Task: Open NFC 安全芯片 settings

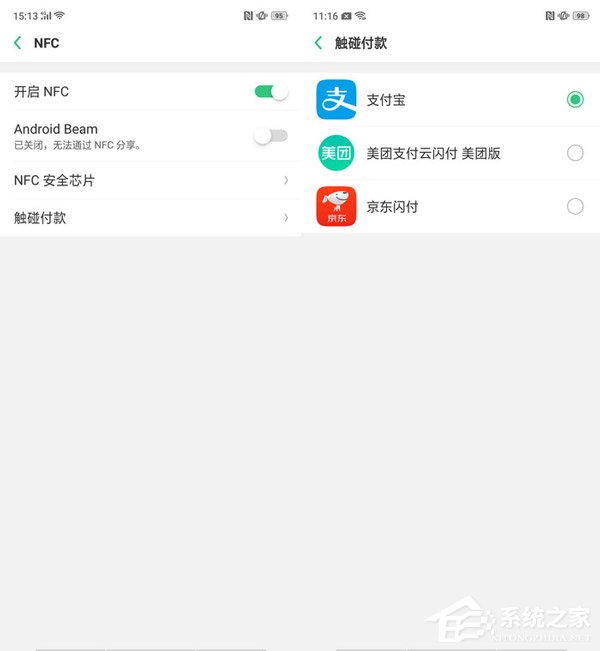Action: (x=150, y=180)
